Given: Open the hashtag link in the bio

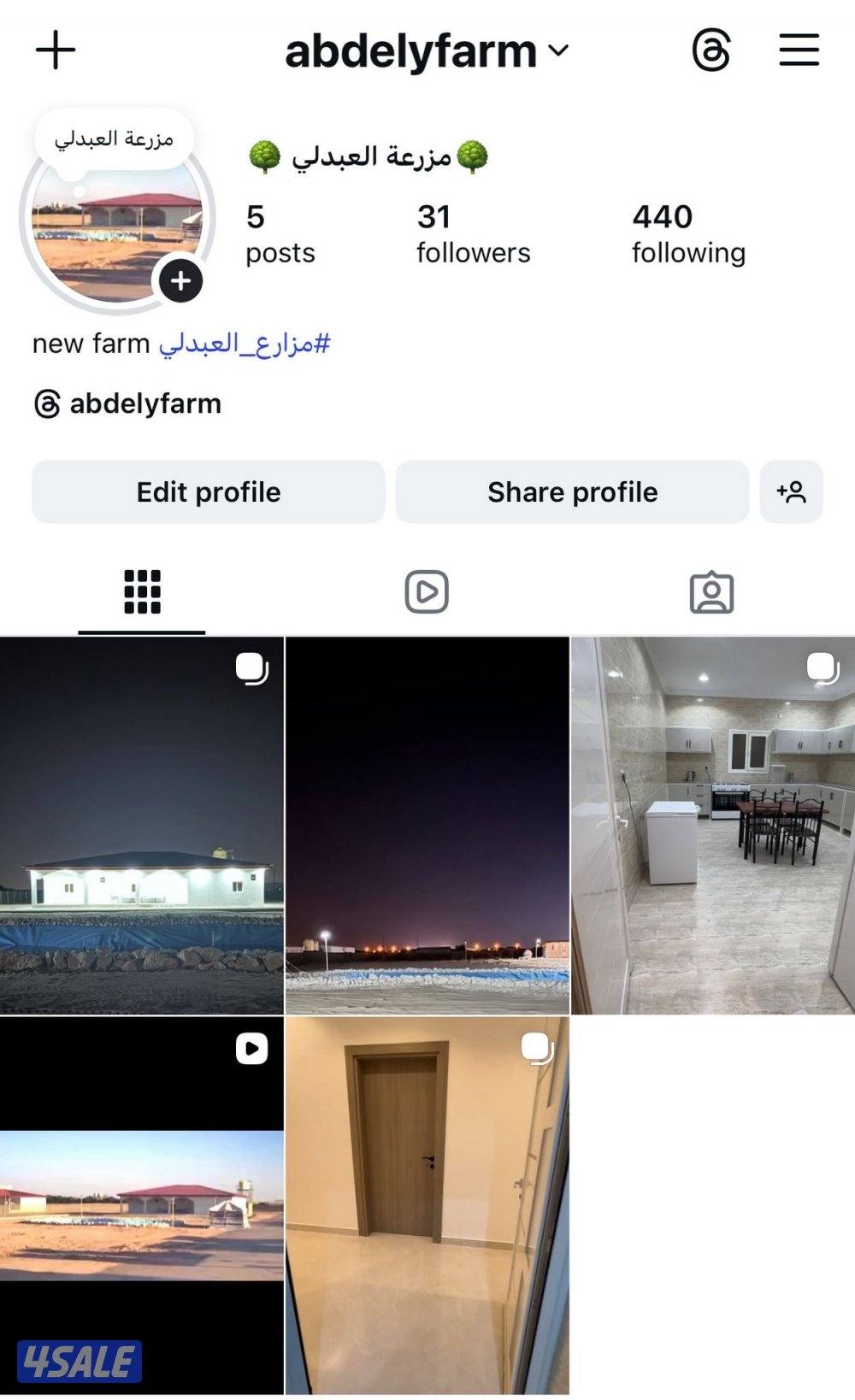Looking at the screenshot, I should pos(245,342).
